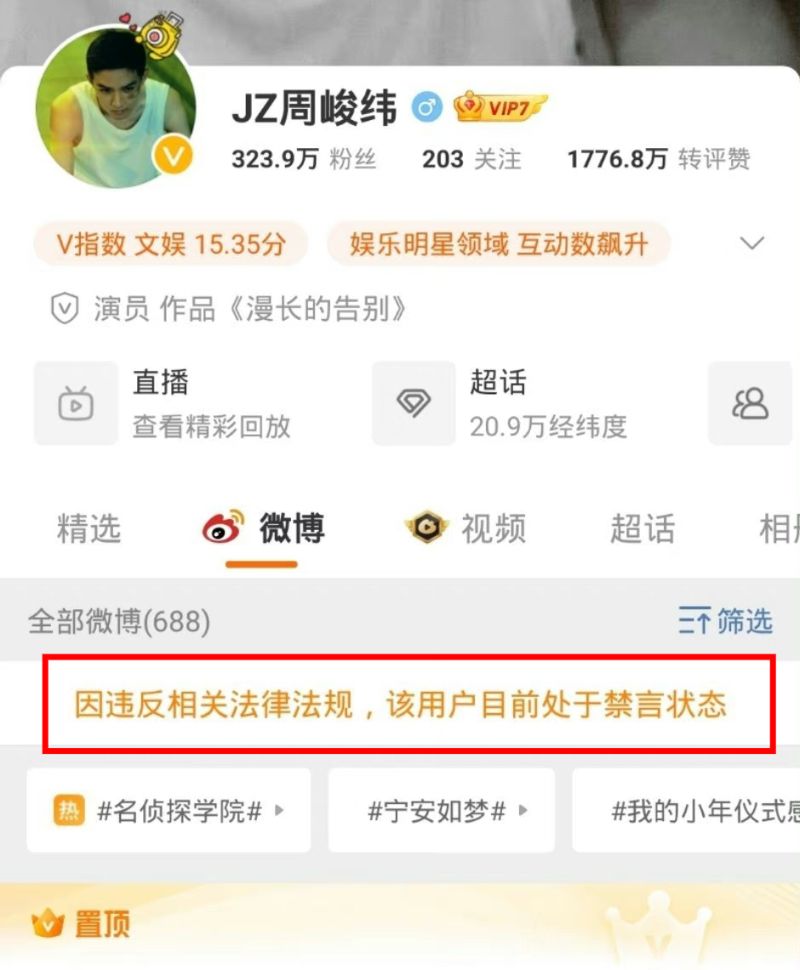Select the 微博 tab
Image resolution: width=800 pixels, height=970 pixels.
click(x=264, y=528)
